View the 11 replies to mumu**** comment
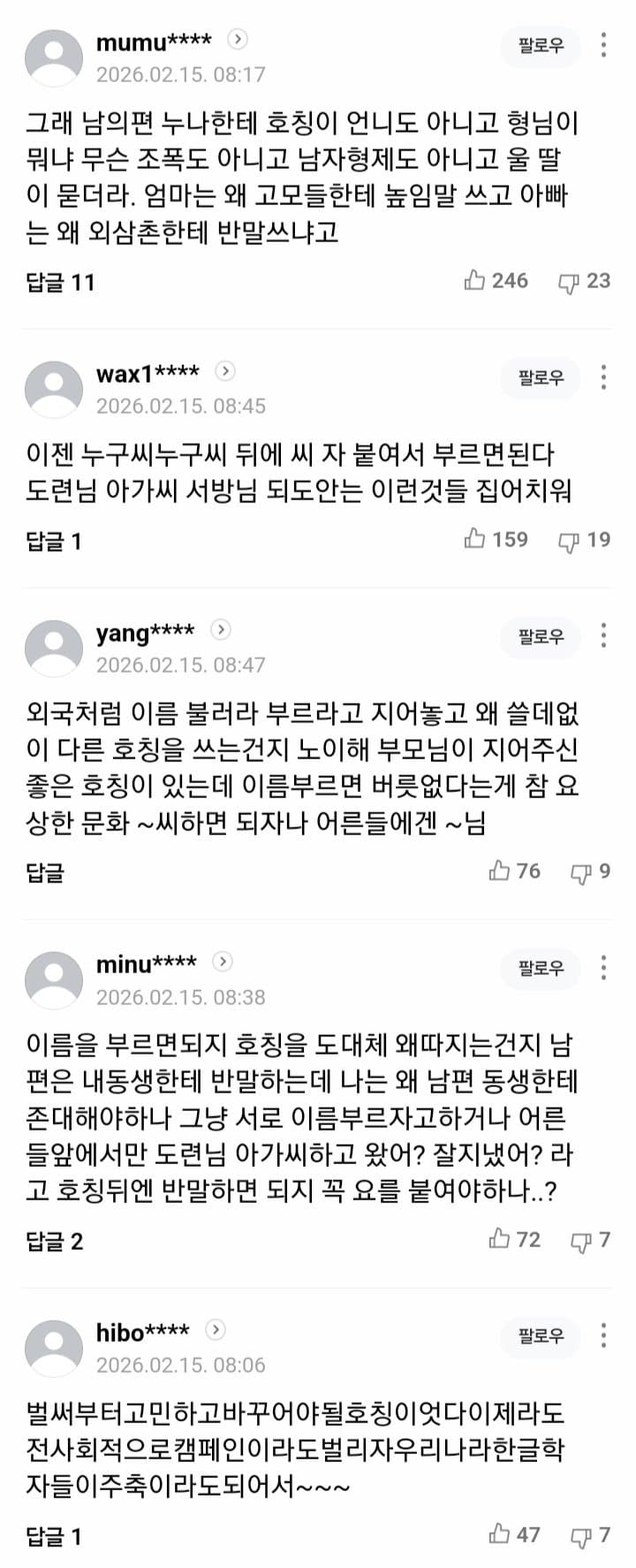Viewport: 636px width, 1568px height. coord(60,283)
